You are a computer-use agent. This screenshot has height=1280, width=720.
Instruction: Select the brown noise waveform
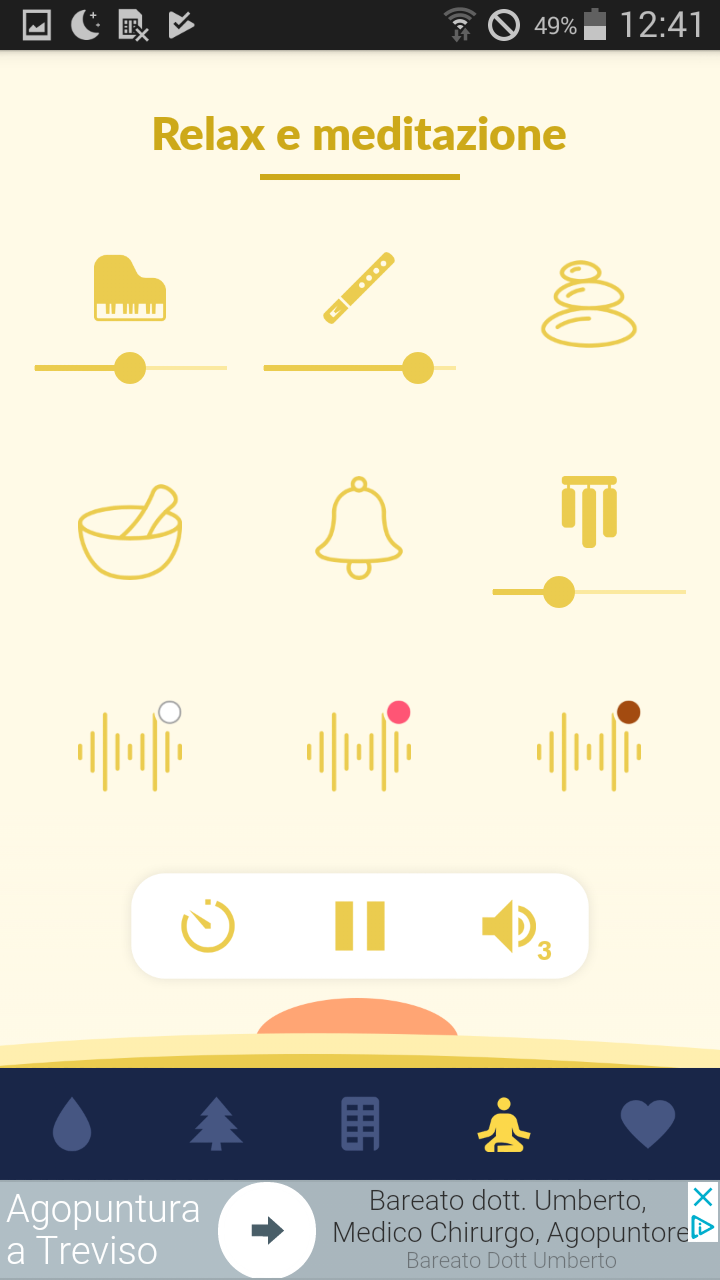coord(589,748)
